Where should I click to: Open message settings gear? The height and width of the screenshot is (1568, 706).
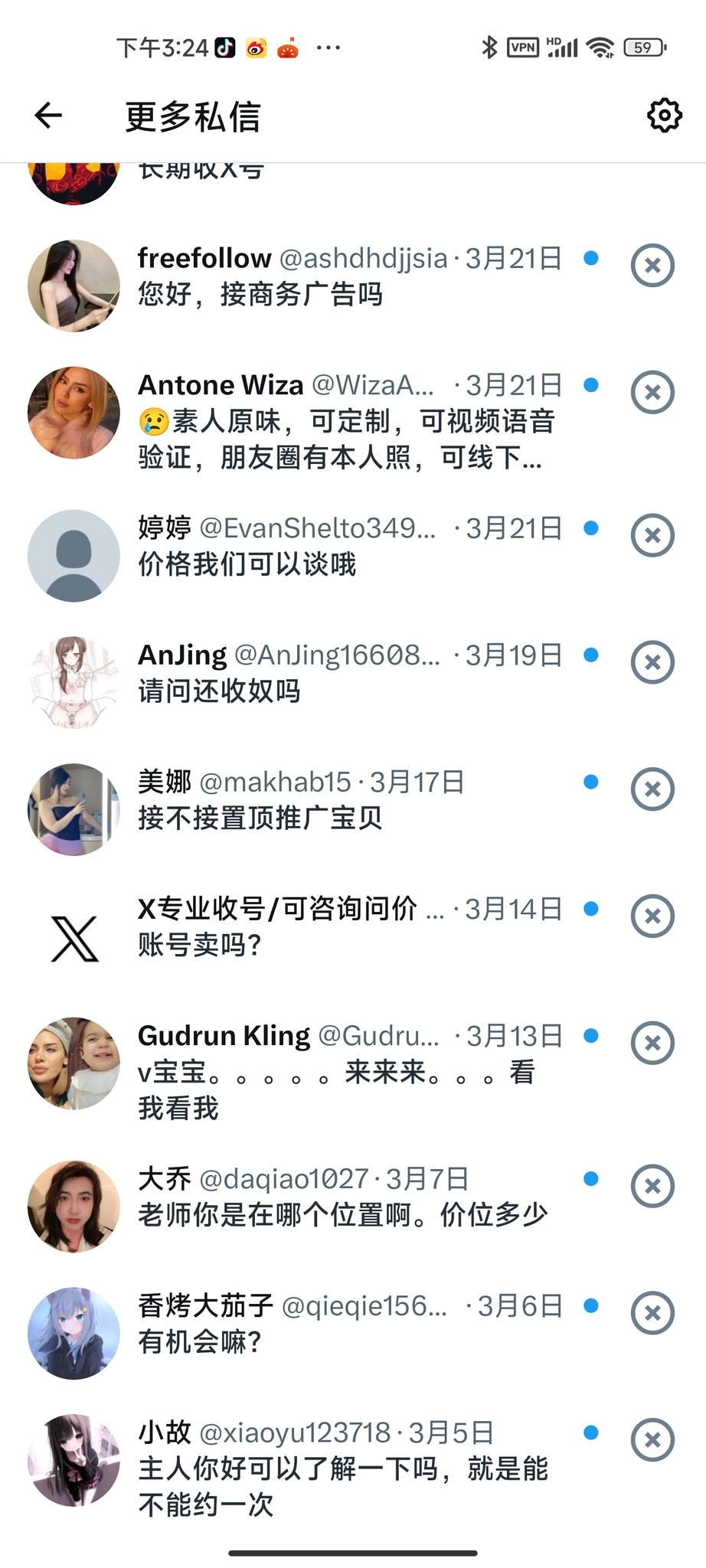(x=664, y=116)
